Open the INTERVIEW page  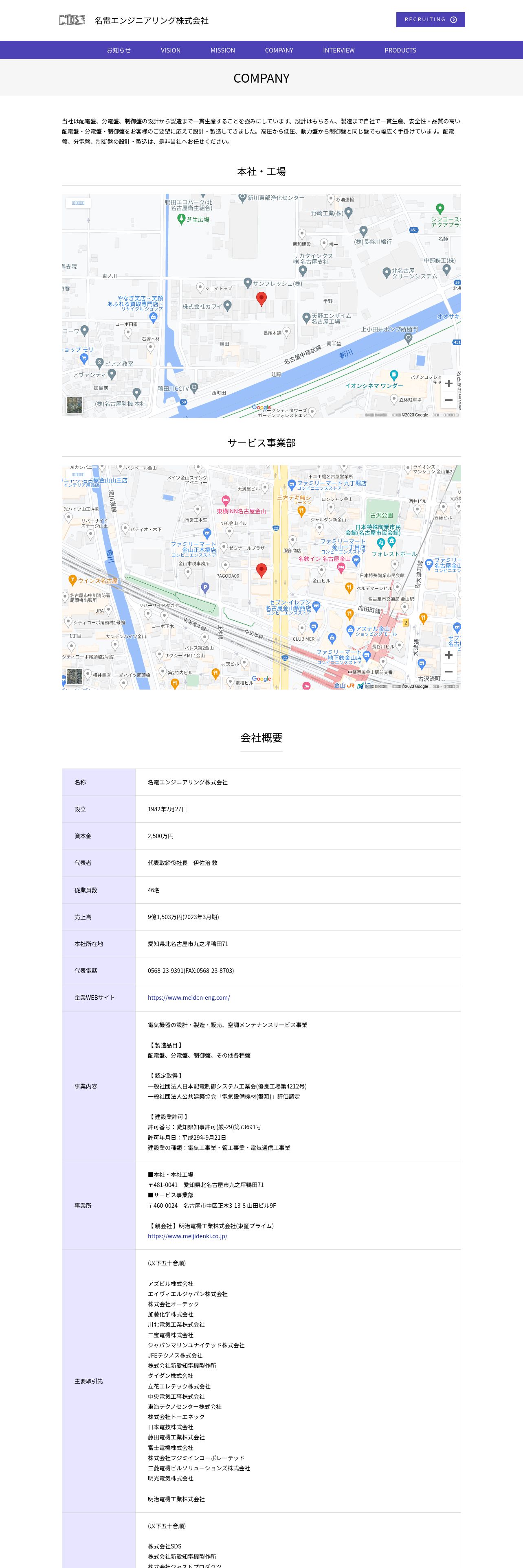pos(338,50)
